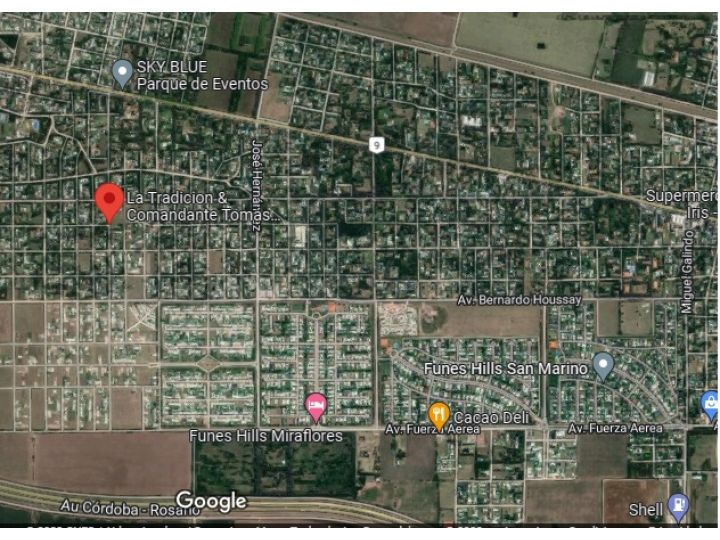This screenshot has height=540, width=720.
Task: Open the Shell gas station pin
Action: [x=679, y=506]
